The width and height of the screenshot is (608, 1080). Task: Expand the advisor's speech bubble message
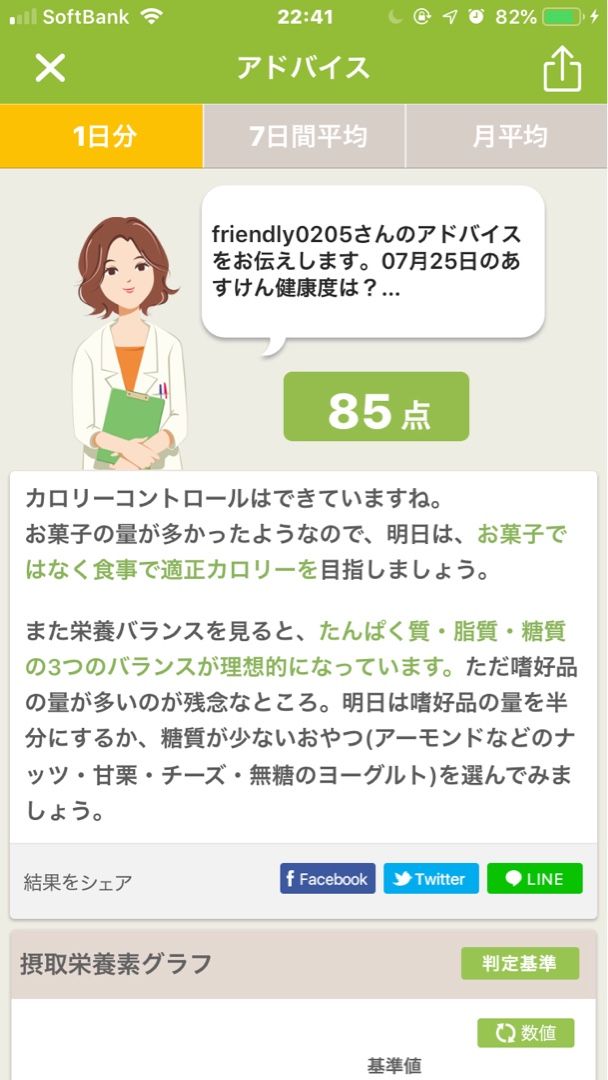coord(372,262)
